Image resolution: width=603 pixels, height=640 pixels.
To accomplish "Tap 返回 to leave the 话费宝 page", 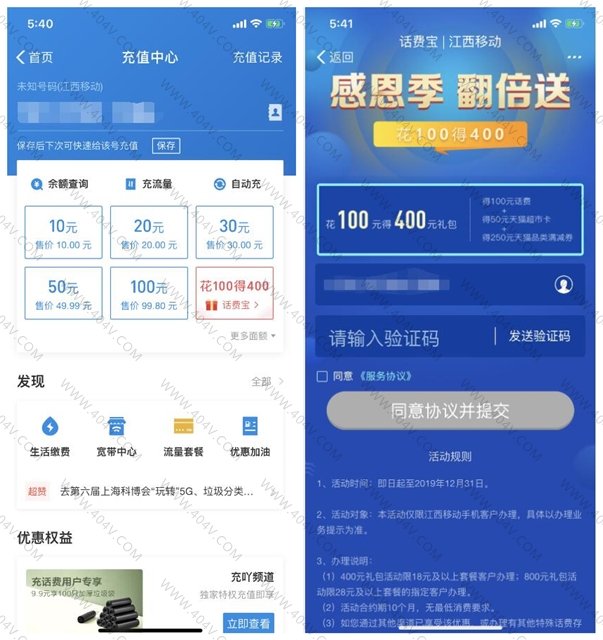I will click(335, 57).
